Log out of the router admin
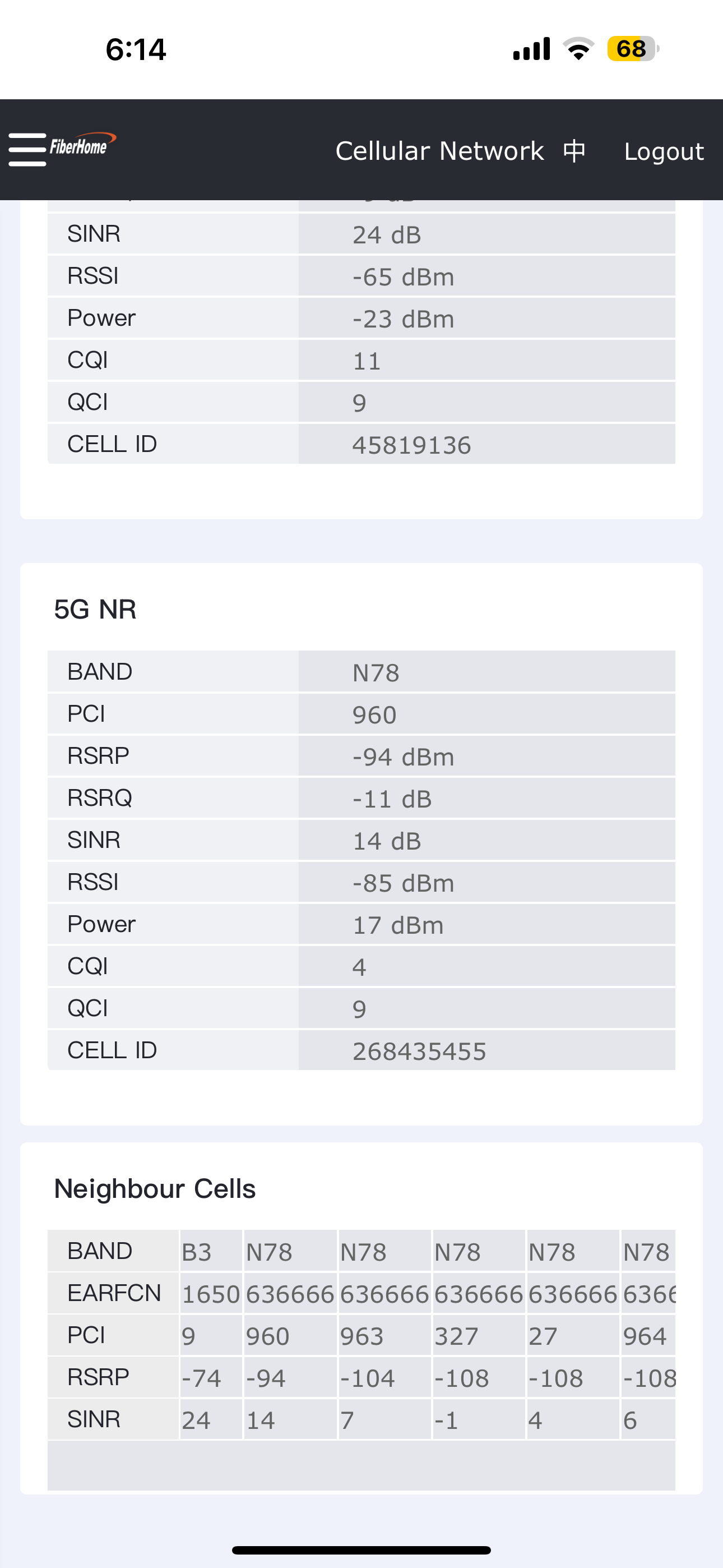 [664, 151]
